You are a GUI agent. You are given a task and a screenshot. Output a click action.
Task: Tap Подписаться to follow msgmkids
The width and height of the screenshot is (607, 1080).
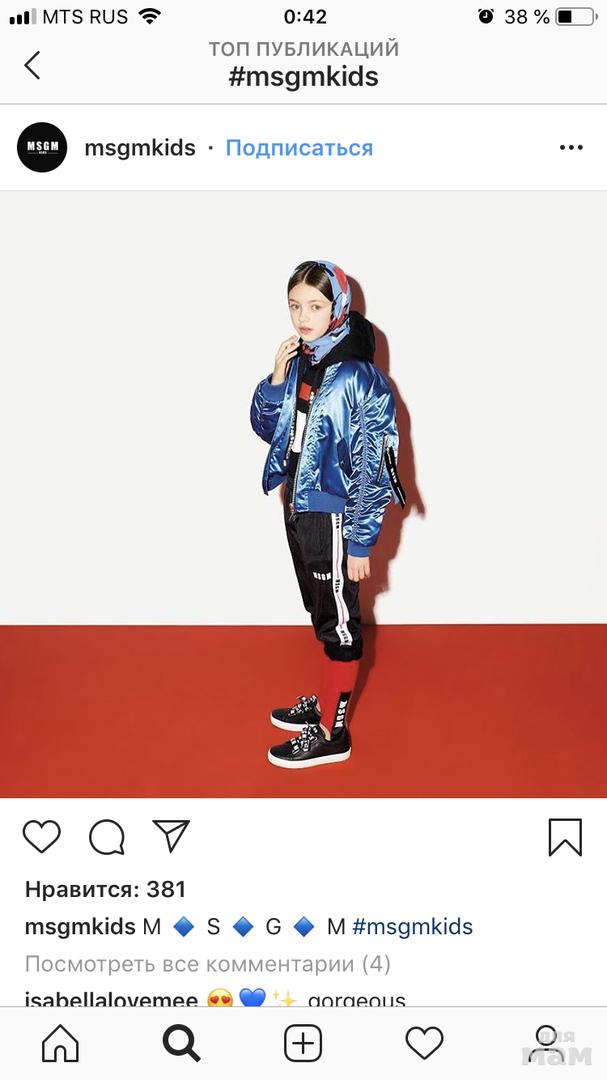[x=299, y=148]
